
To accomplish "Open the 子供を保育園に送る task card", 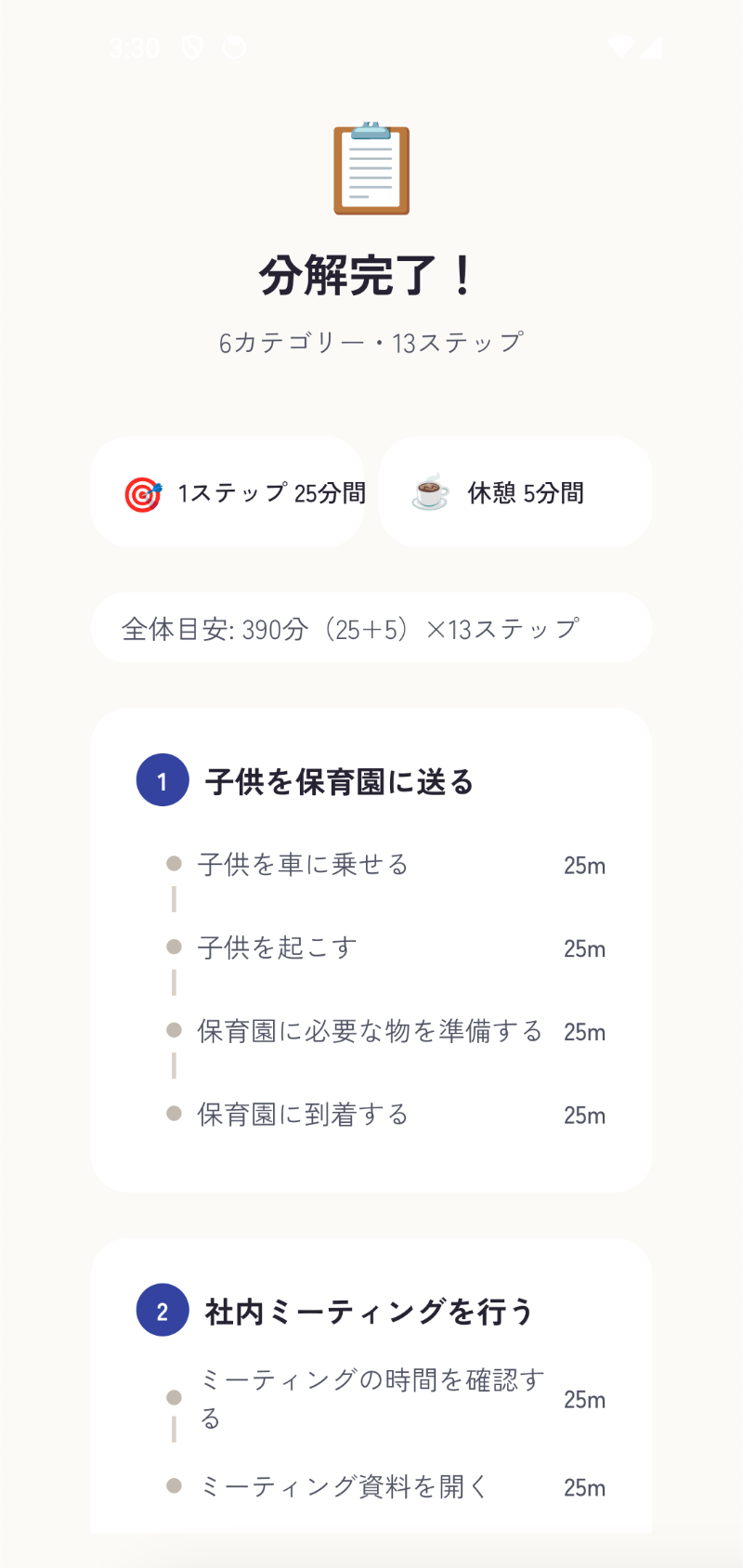I will click(371, 947).
